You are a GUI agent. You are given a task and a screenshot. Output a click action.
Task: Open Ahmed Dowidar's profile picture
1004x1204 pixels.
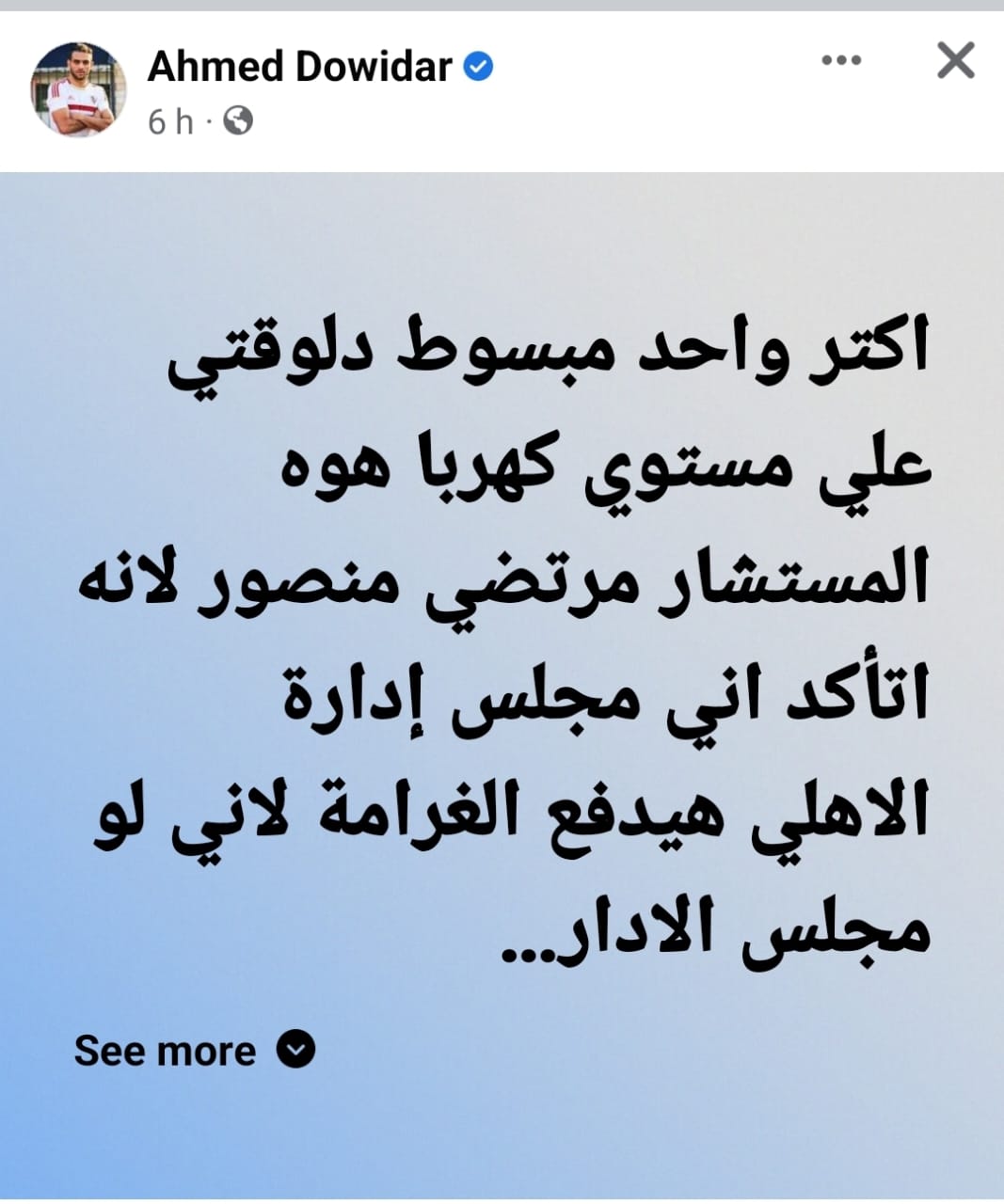[80, 89]
